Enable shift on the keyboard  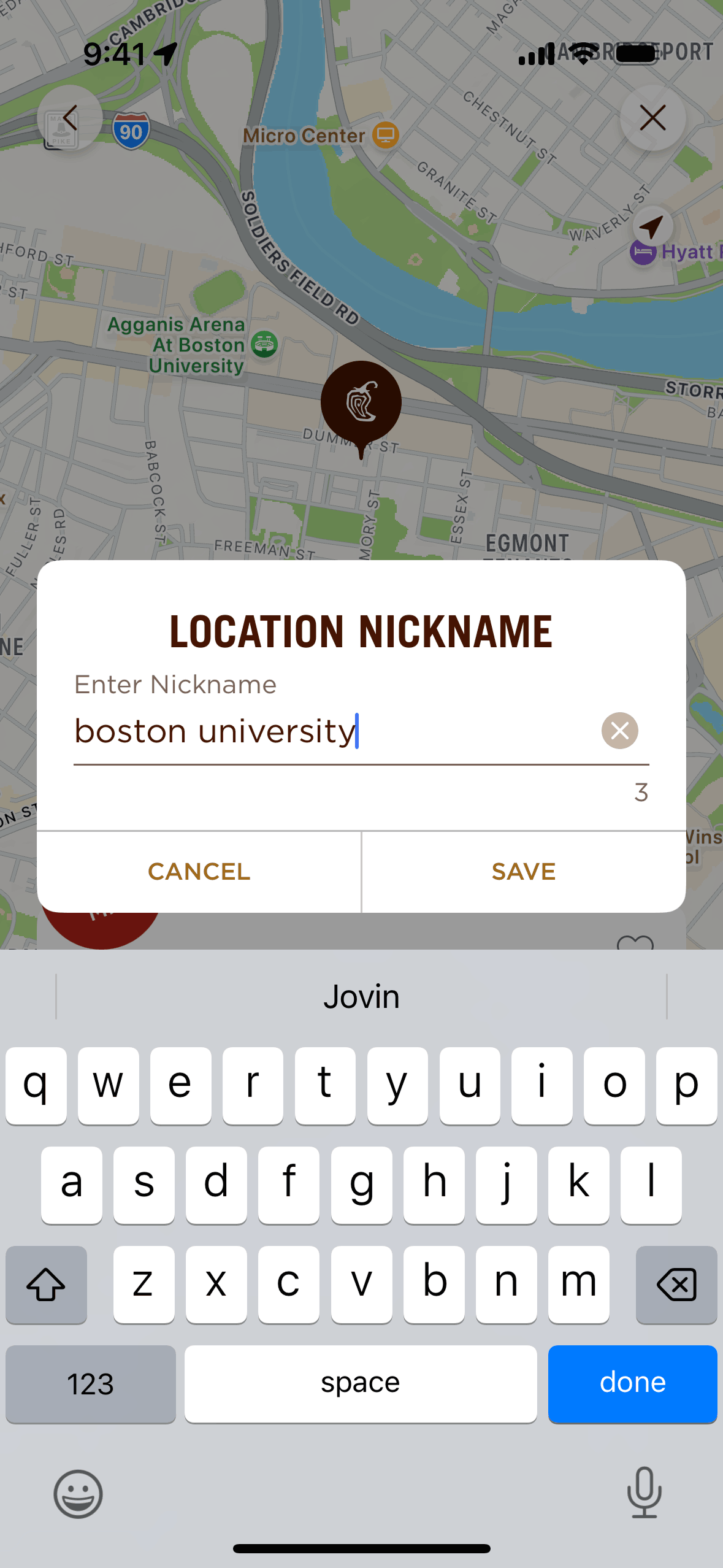click(x=46, y=1284)
